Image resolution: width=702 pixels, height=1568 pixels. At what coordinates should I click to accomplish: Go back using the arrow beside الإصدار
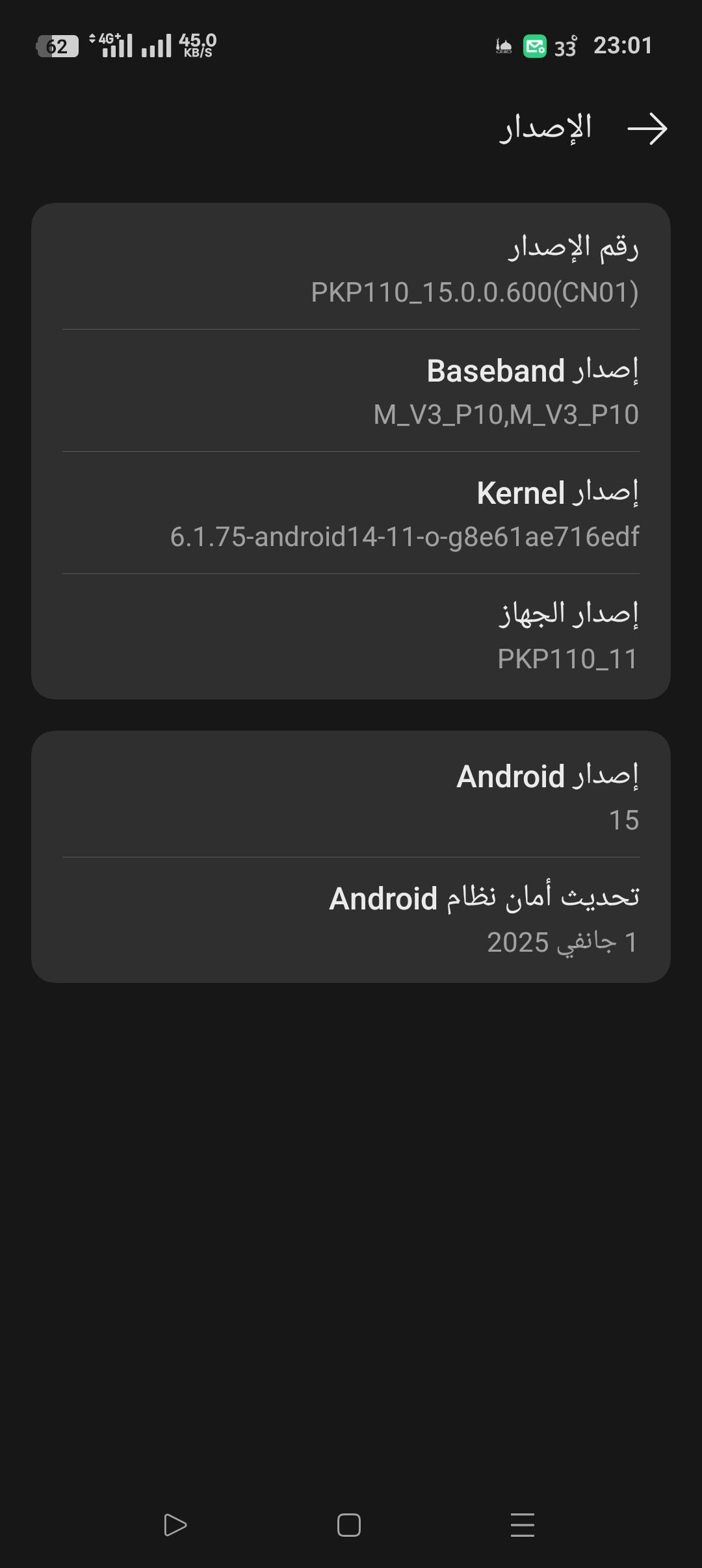pos(647,129)
